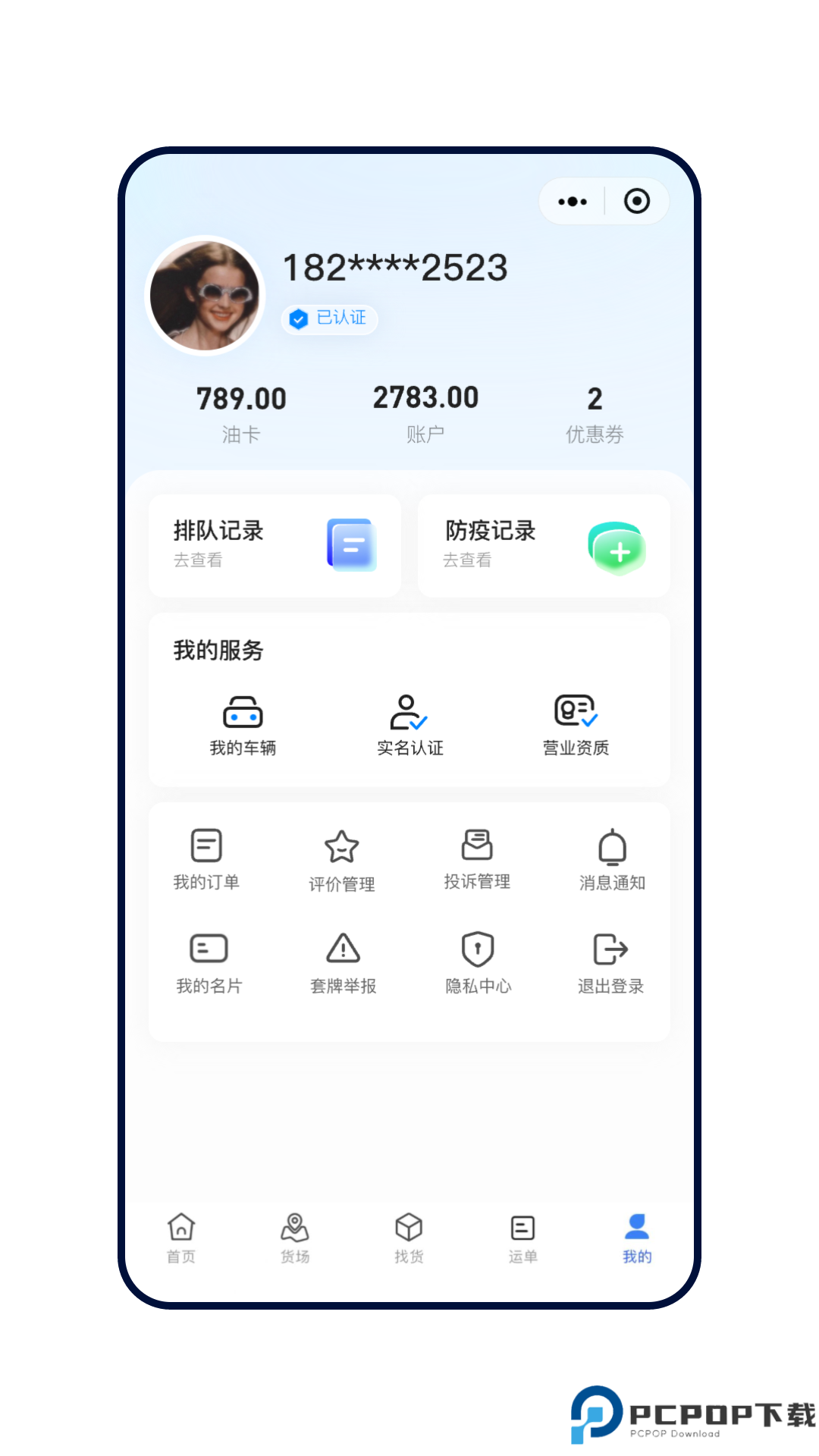The image size is (819, 1456).
Task: Click the 退出登录 logout icon
Action: [612, 949]
